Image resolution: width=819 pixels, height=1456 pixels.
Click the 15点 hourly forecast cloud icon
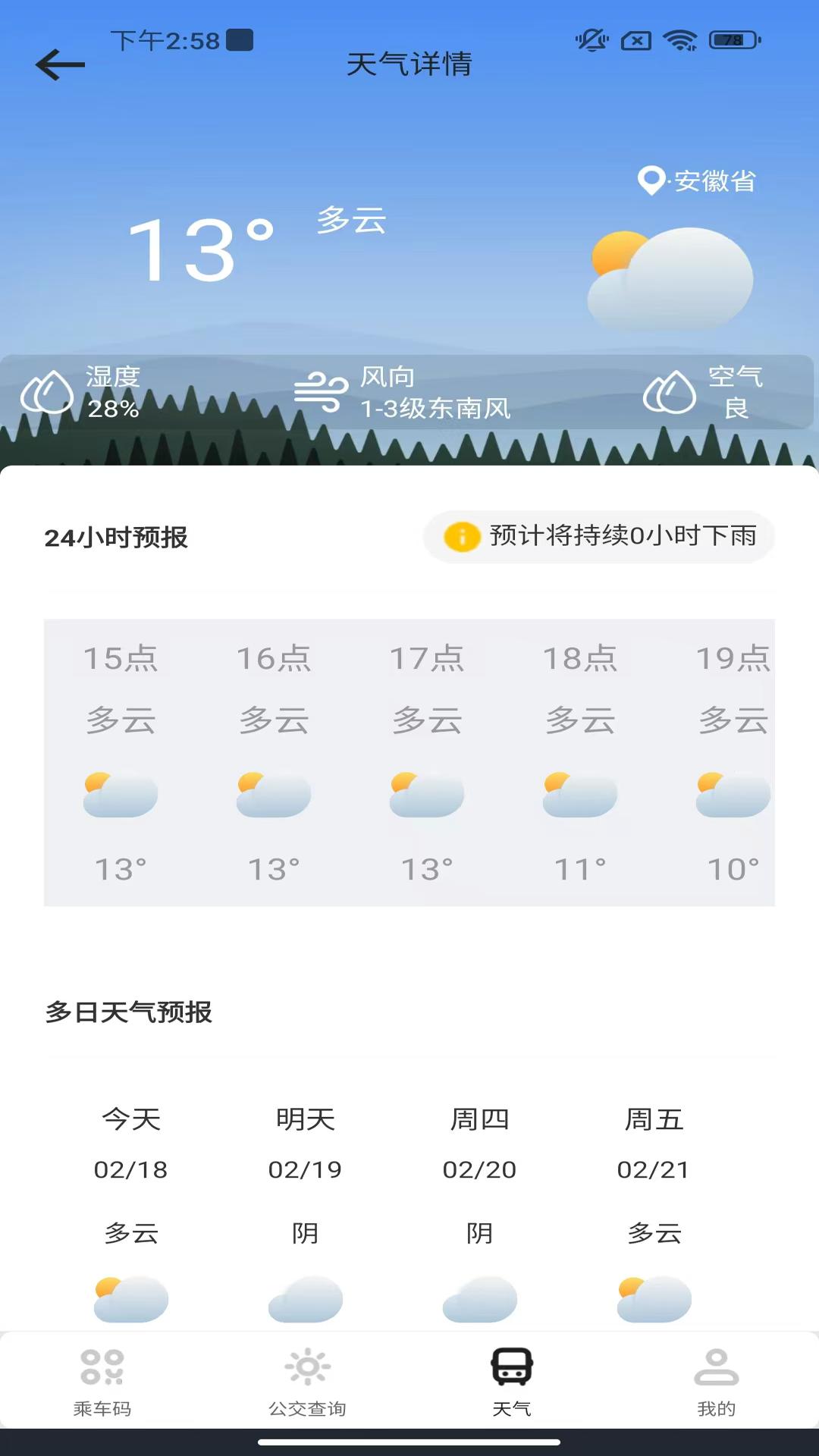(x=120, y=793)
